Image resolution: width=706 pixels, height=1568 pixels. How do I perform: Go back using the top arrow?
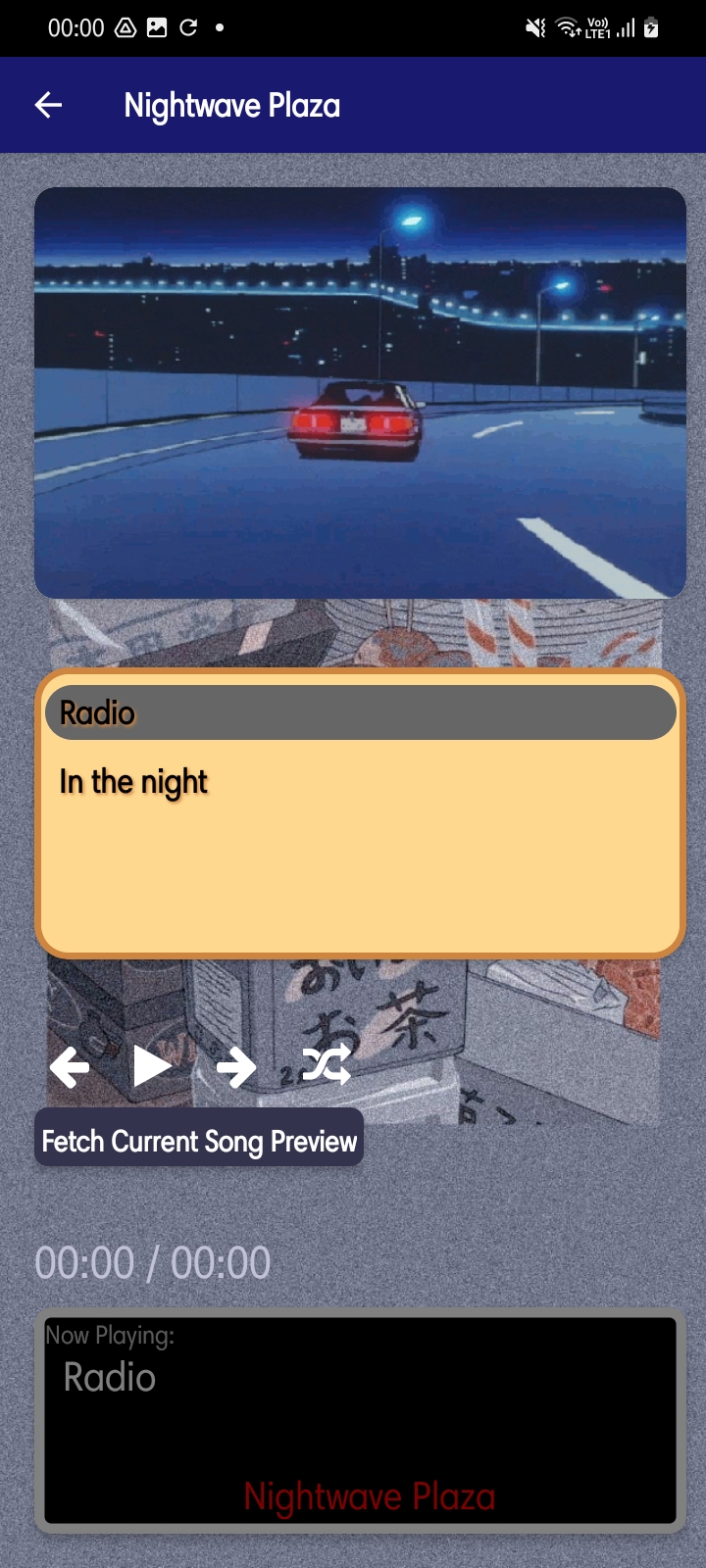pos(48,105)
